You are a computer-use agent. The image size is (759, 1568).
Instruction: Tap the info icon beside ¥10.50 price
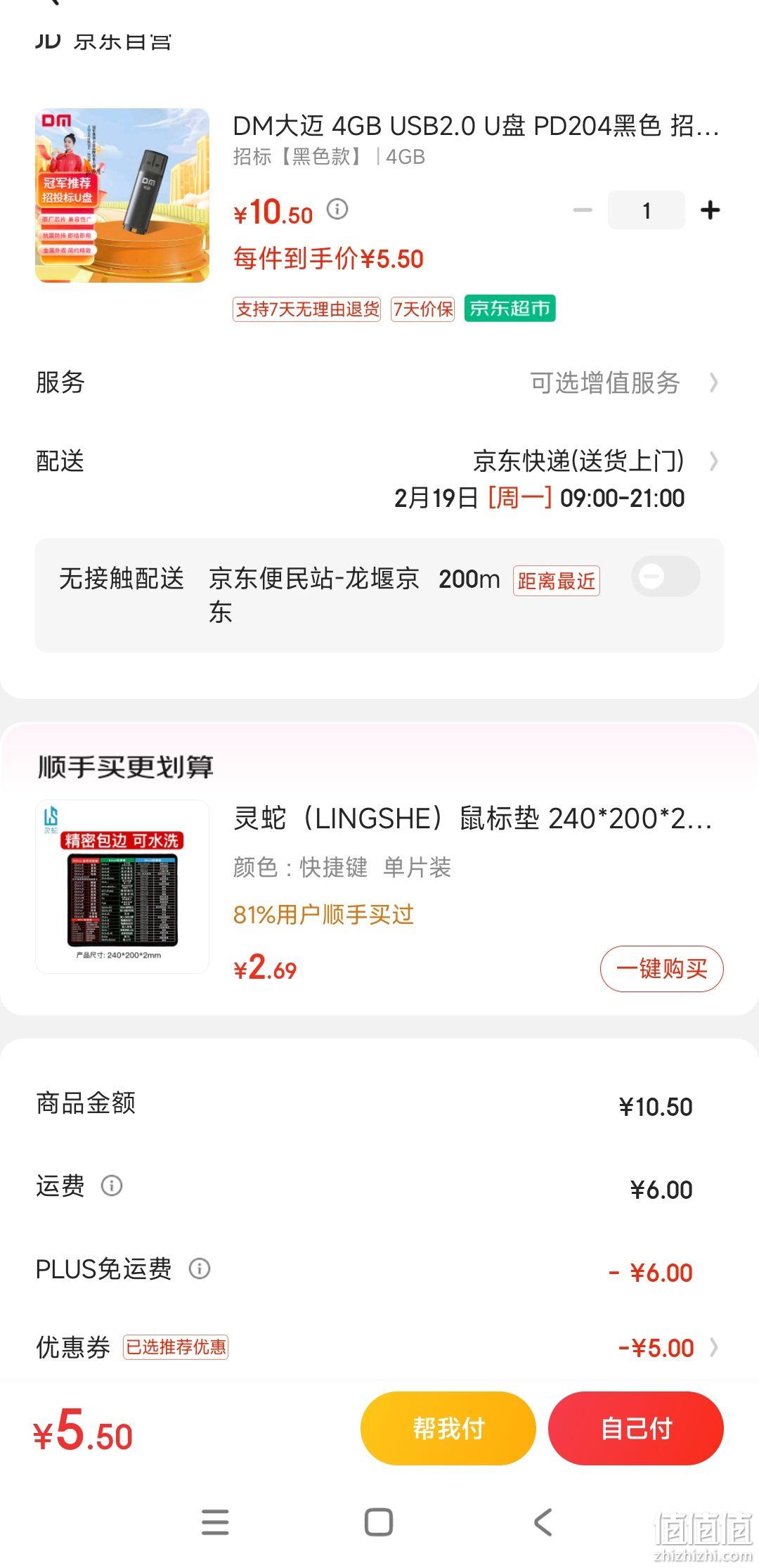point(337,209)
